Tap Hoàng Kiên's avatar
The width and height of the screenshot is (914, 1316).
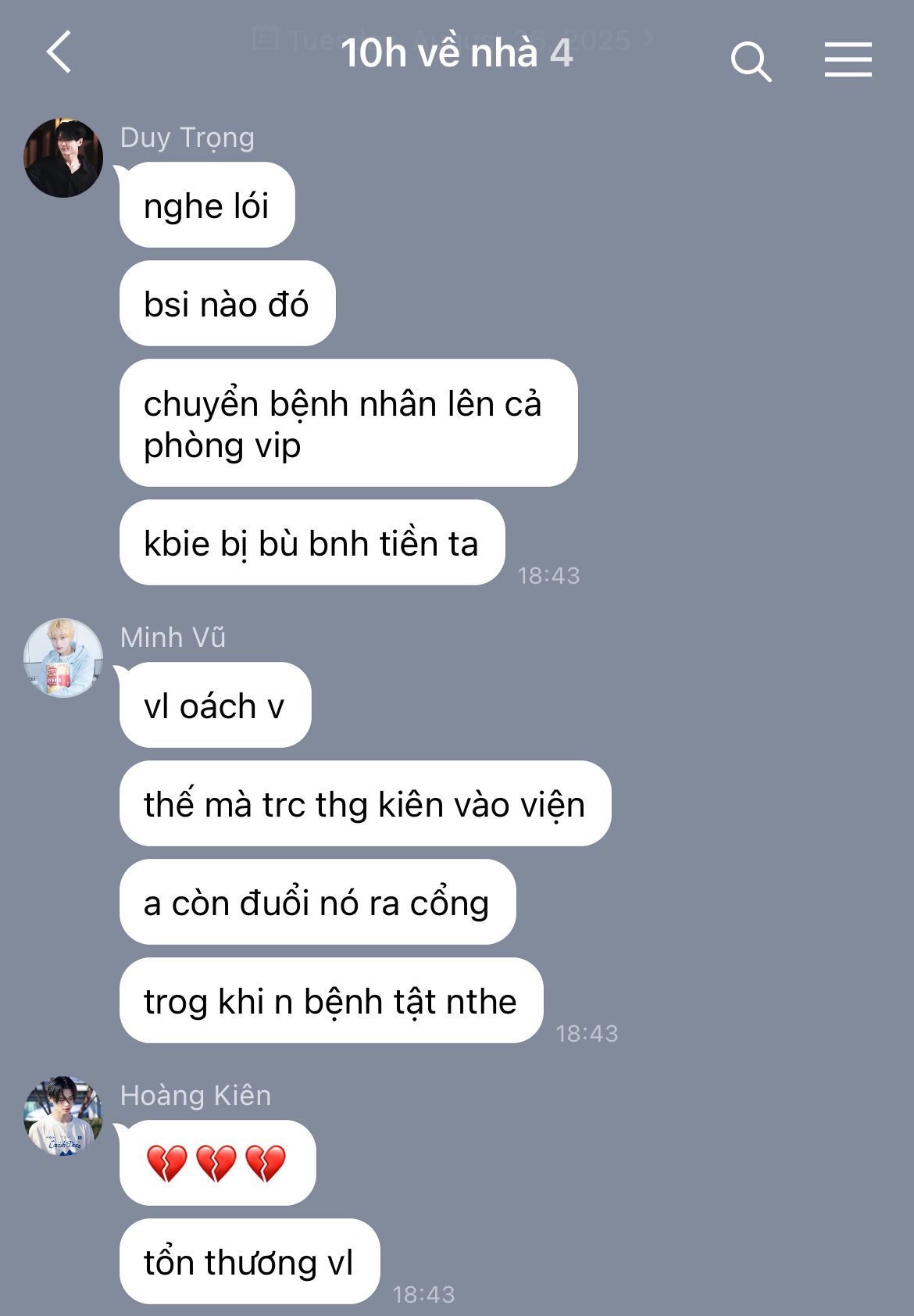click(63, 1116)
